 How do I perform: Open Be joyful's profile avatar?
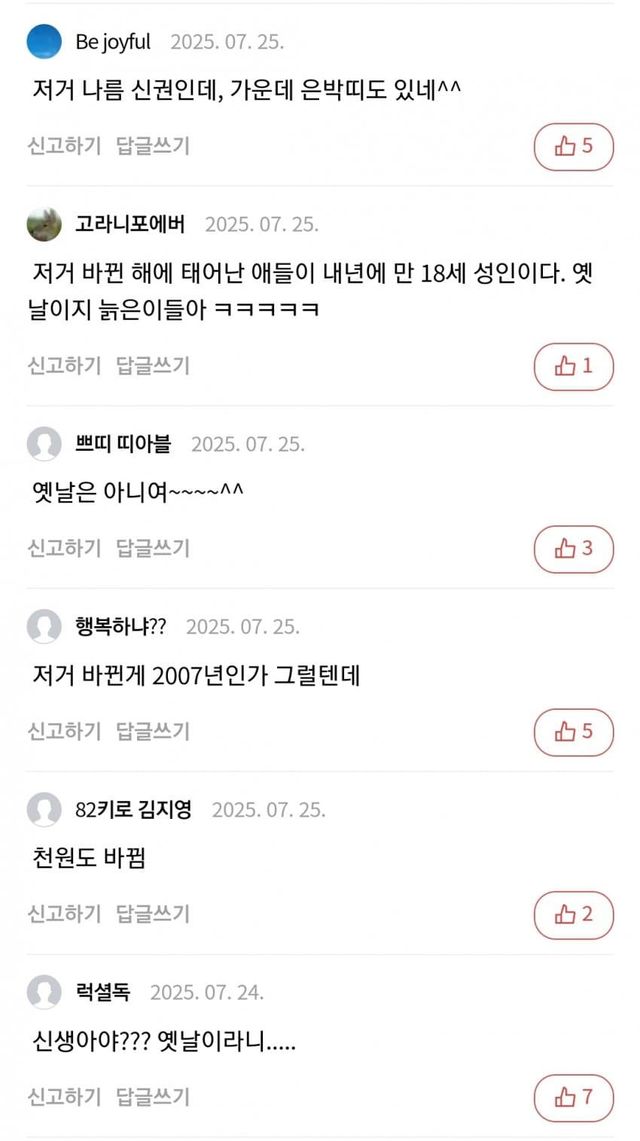[x=44, y=41]
